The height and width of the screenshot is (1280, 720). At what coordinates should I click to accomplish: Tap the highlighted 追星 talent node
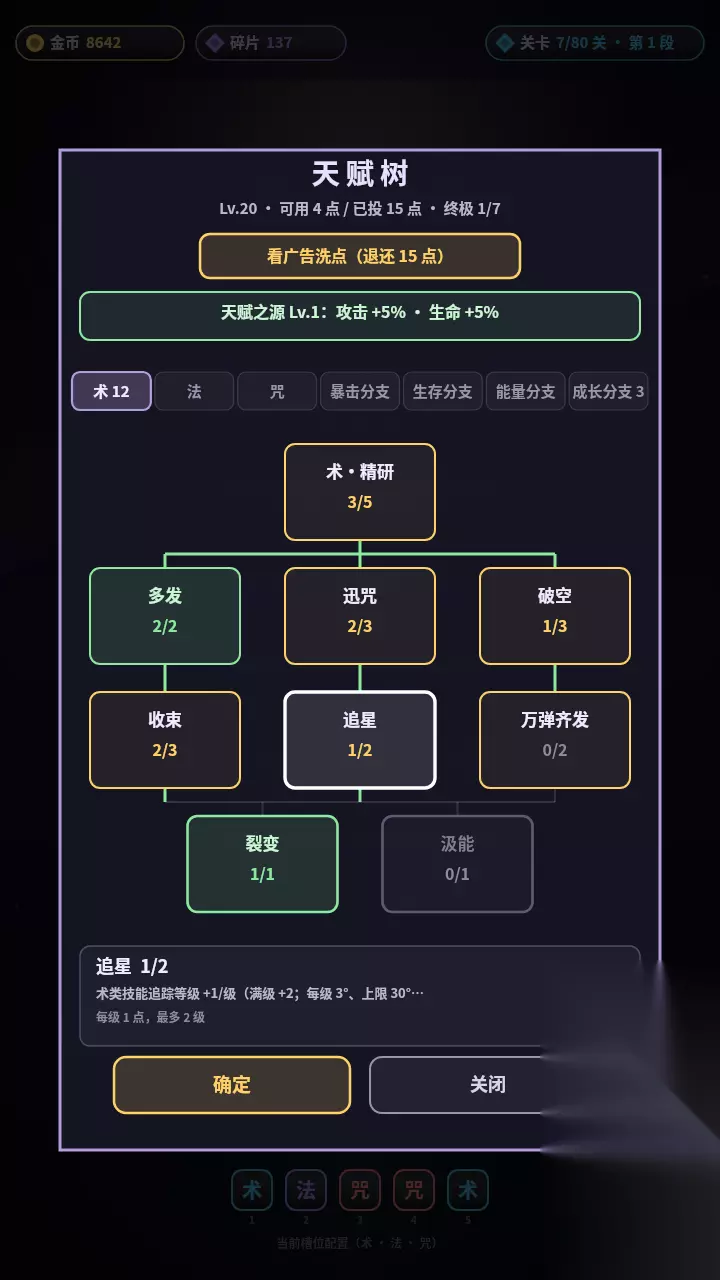point(360,740)
